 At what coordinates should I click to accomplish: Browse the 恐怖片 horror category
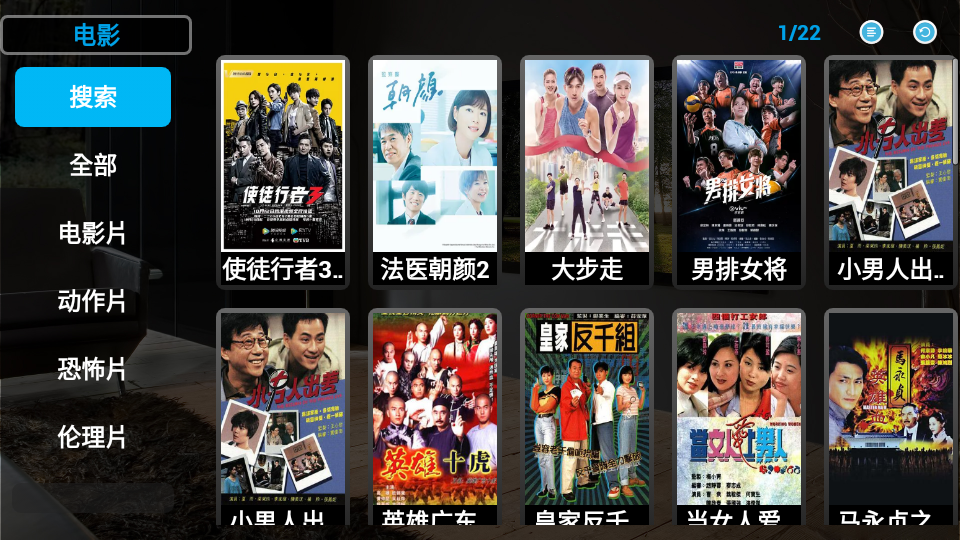tap(93, 369)
